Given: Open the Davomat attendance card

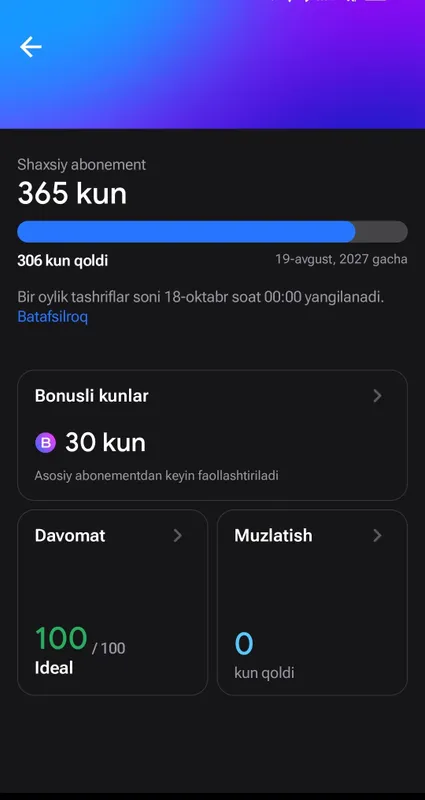Looking at the screenshot, I should pyautogui.click(x=113, y=603).
